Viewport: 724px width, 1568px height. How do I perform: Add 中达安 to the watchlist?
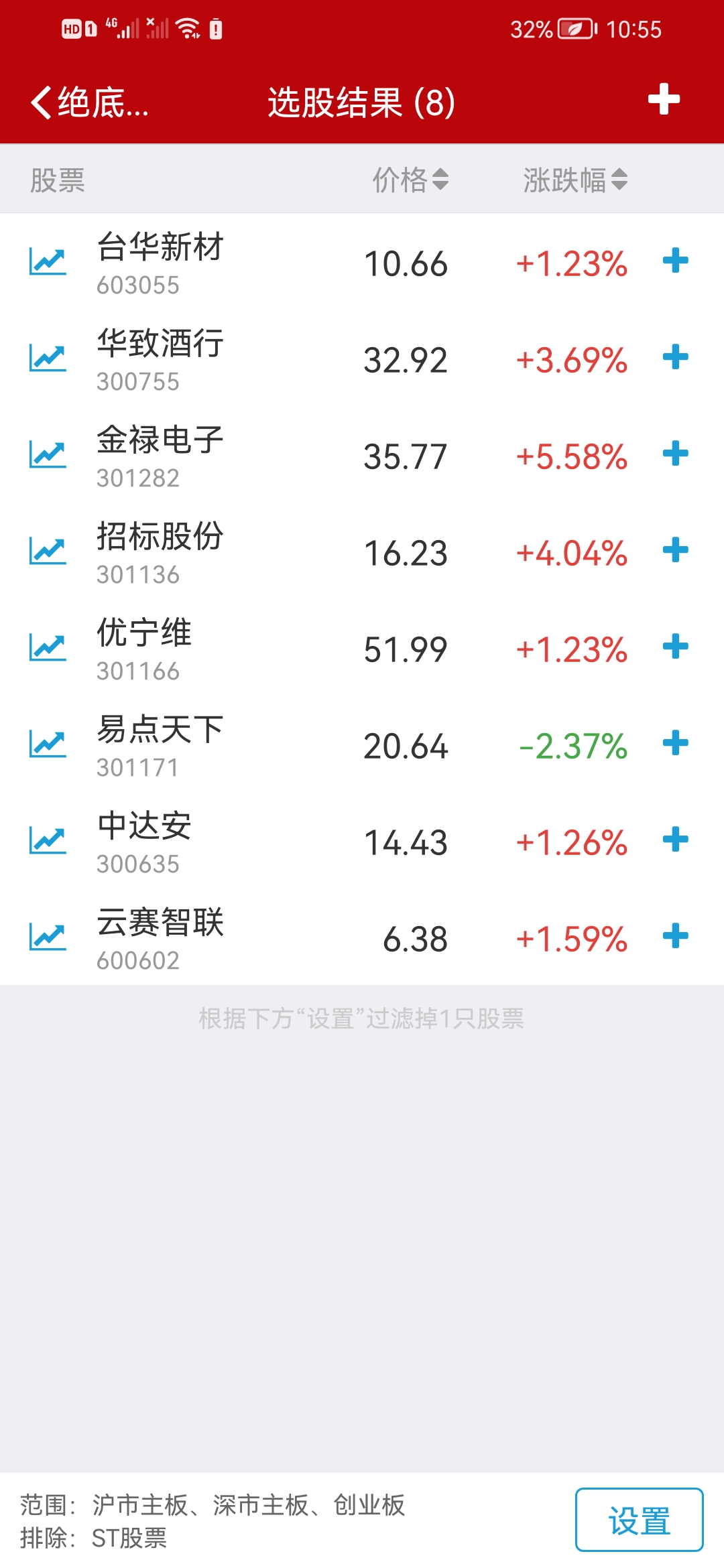click(x=675, y=840)
